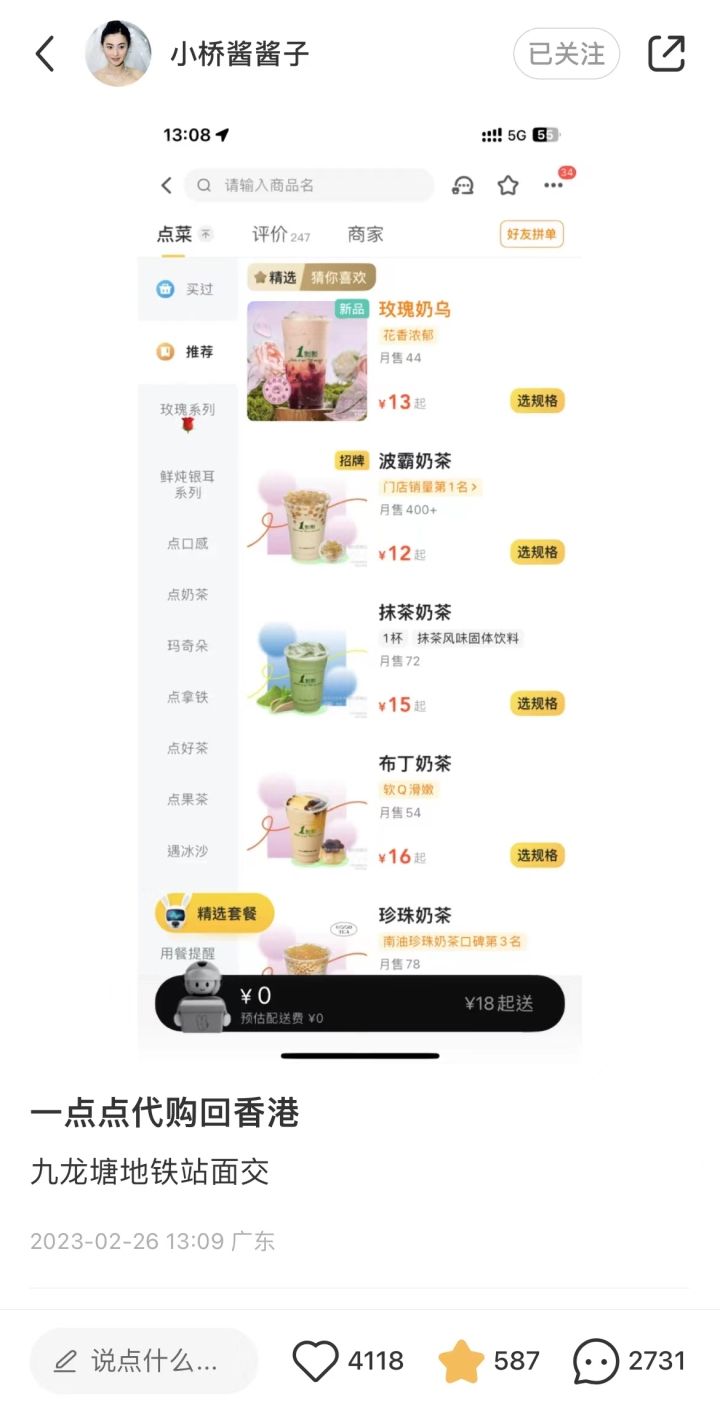The image size is (720, 1409).
Task: Tap the 已关注 follow button
Action: (566, 54)
